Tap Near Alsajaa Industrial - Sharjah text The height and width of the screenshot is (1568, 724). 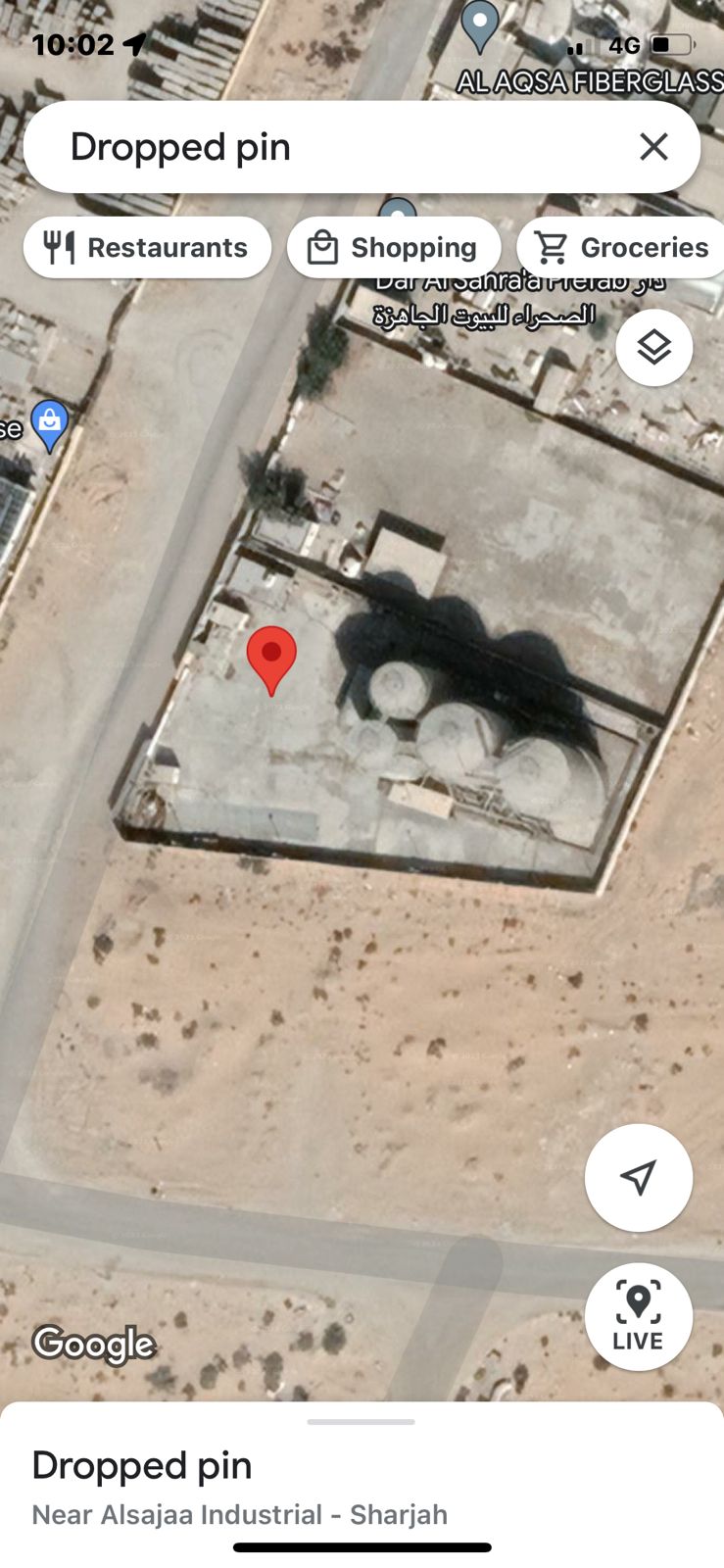(x=238, y=1514)
